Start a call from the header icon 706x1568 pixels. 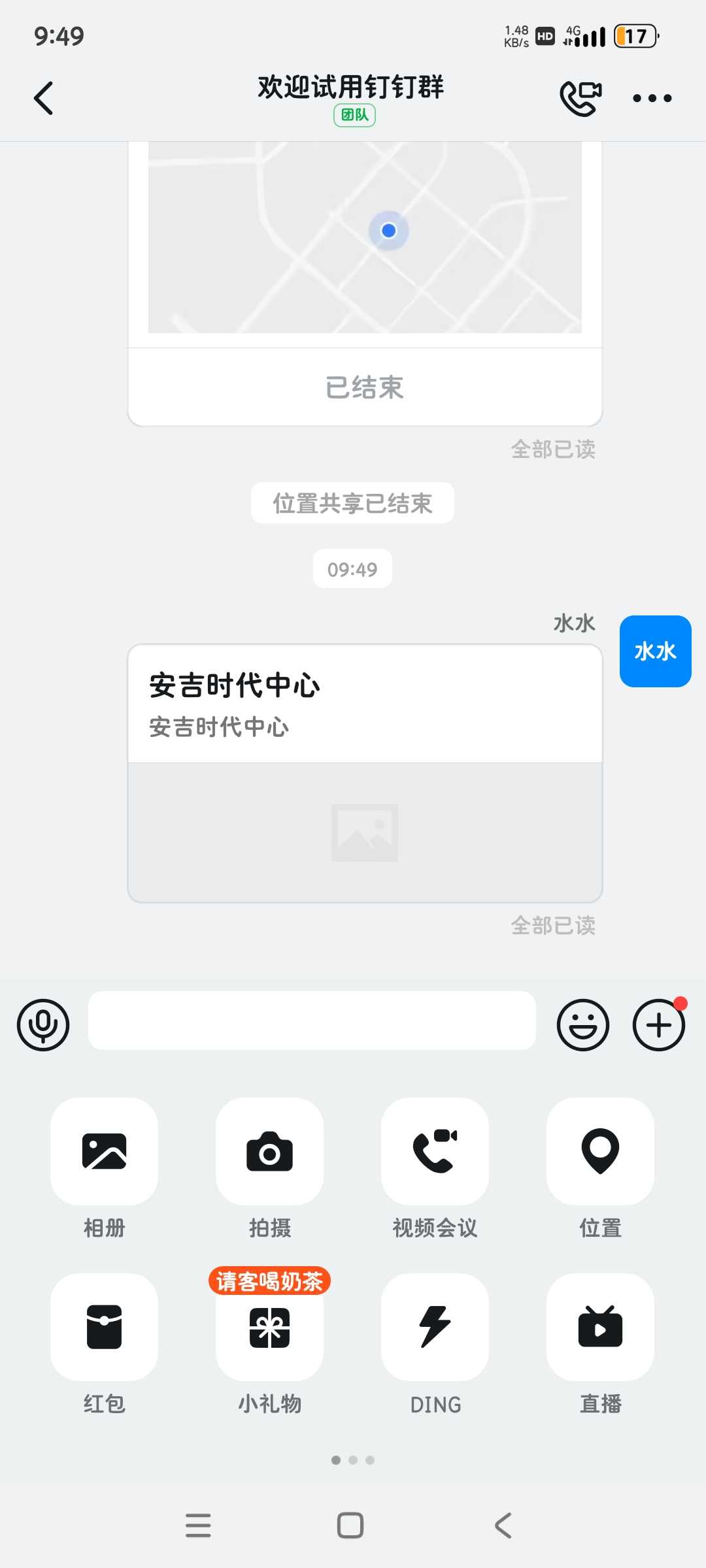(x=580, y=99)
